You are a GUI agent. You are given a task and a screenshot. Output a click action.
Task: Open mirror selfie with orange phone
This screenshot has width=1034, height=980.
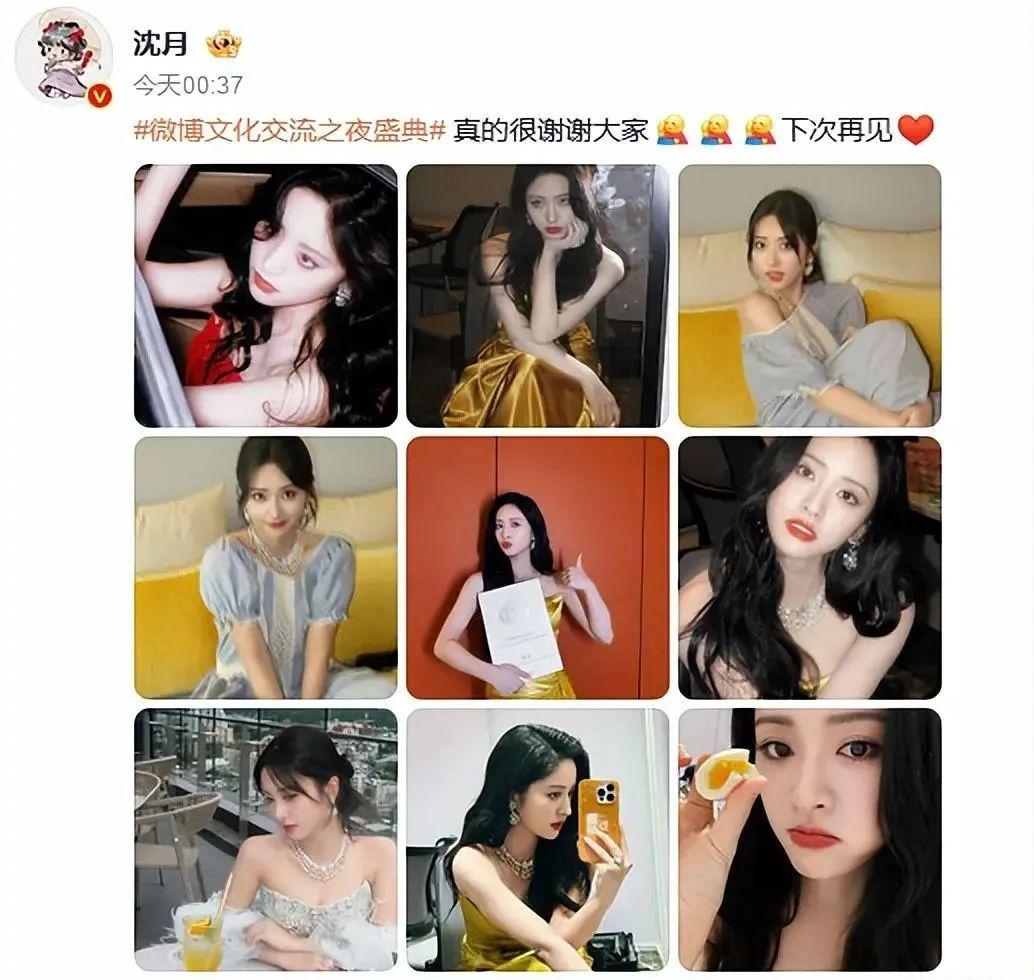point(538,839)
